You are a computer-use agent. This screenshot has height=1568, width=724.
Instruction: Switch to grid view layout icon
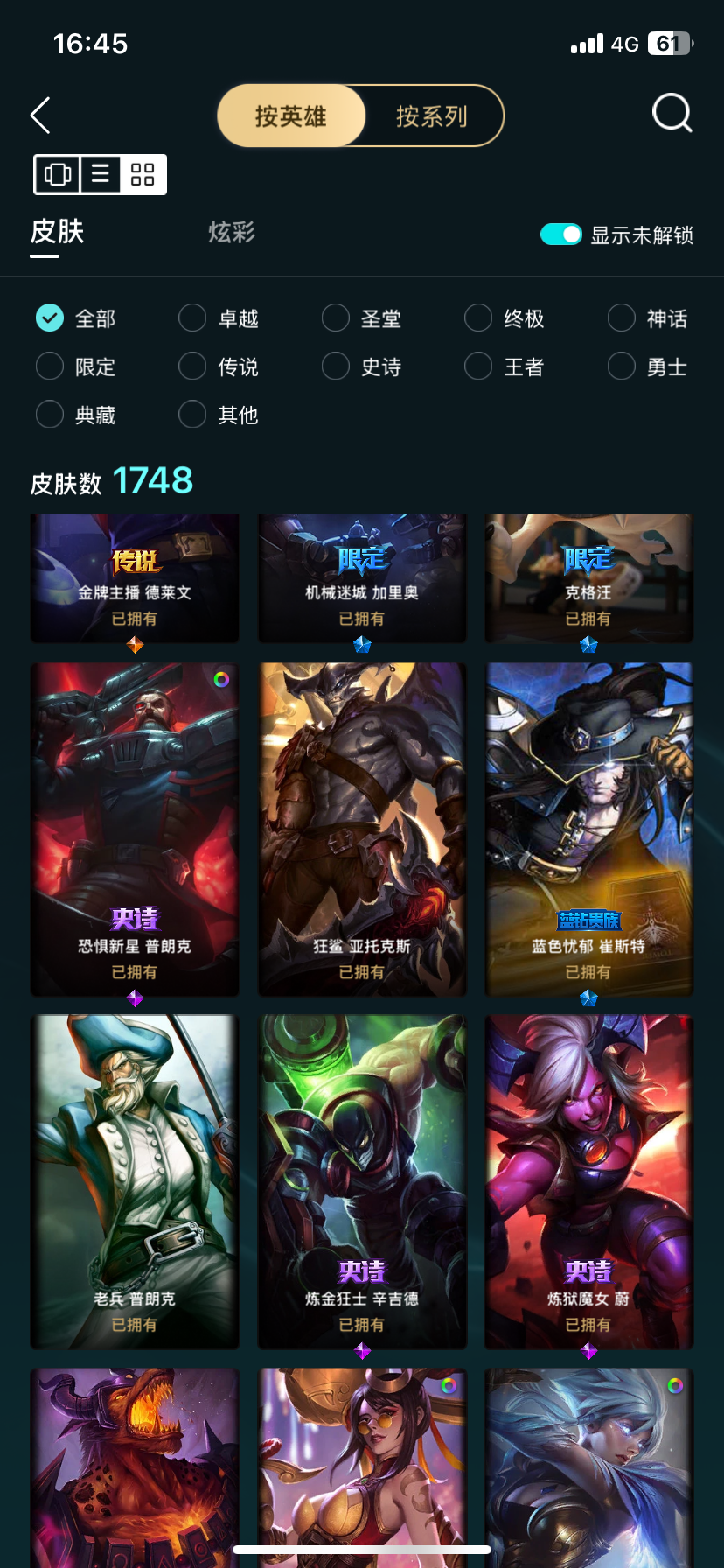143,174
